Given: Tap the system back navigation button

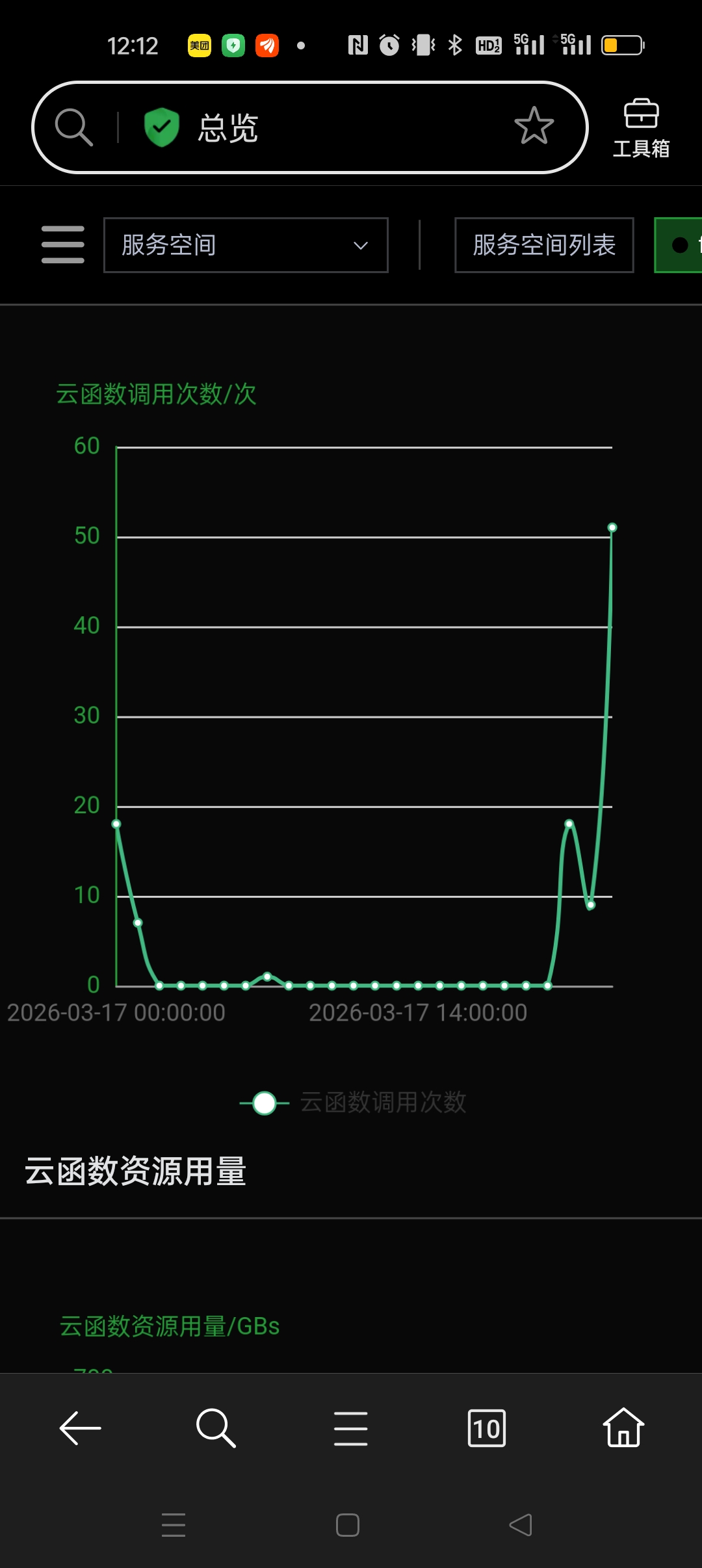Looking at the screenshot, I should coord(521,1525).
